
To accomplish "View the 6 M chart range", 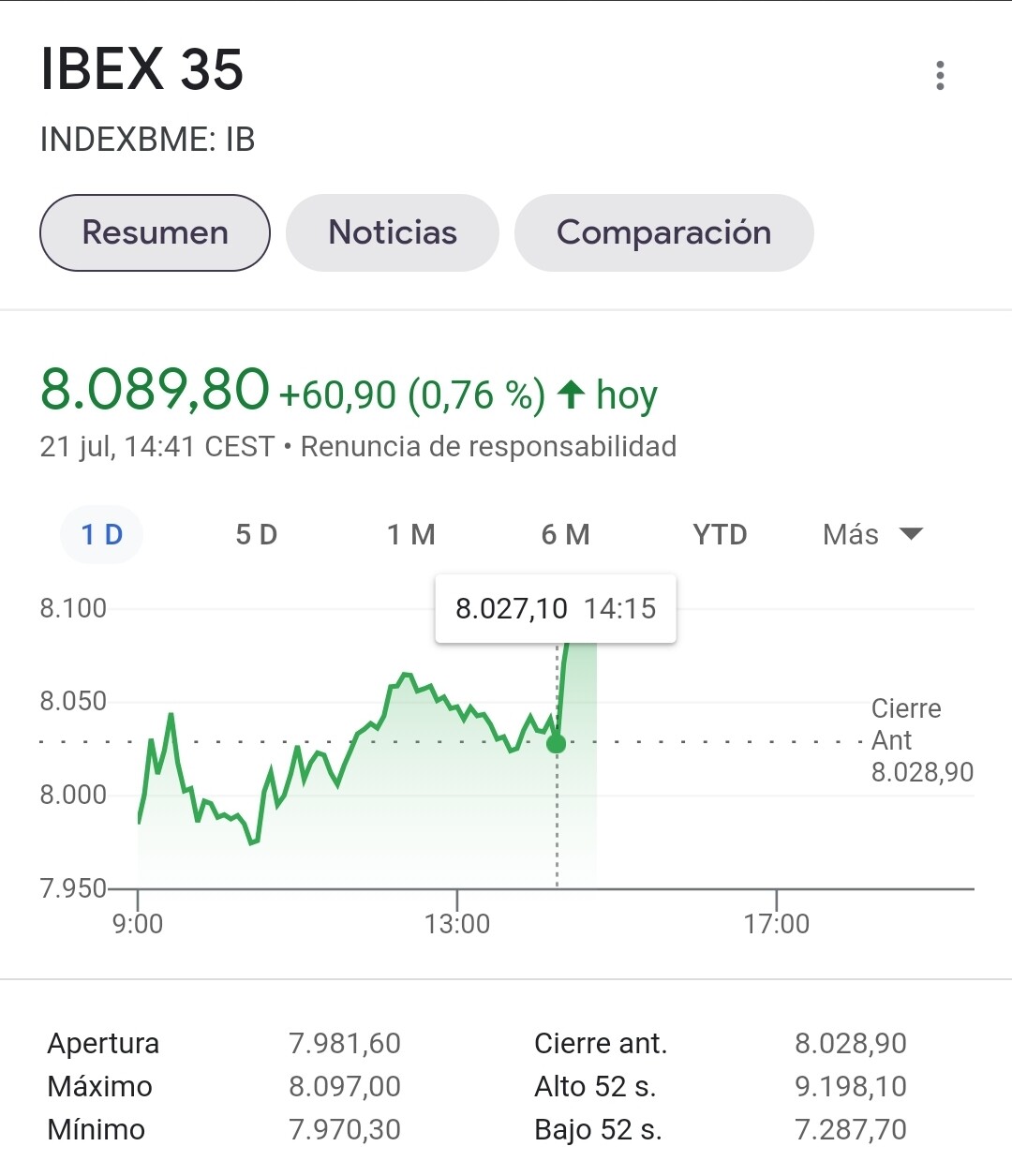I will click(566, 535).
